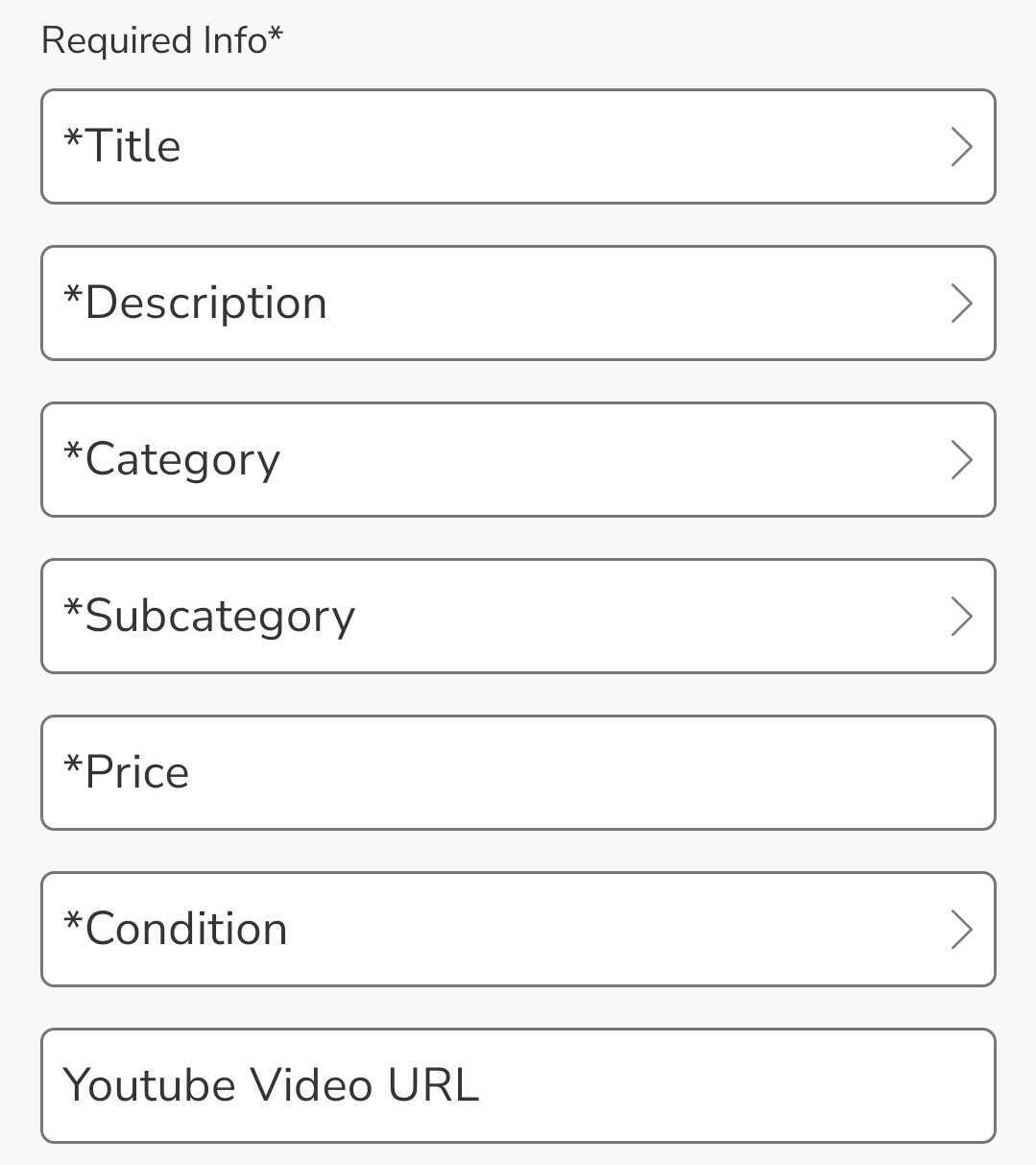Open the Category chevron arrow
This screenshot has width=1036, height=1165.
[x=962, y=460]
